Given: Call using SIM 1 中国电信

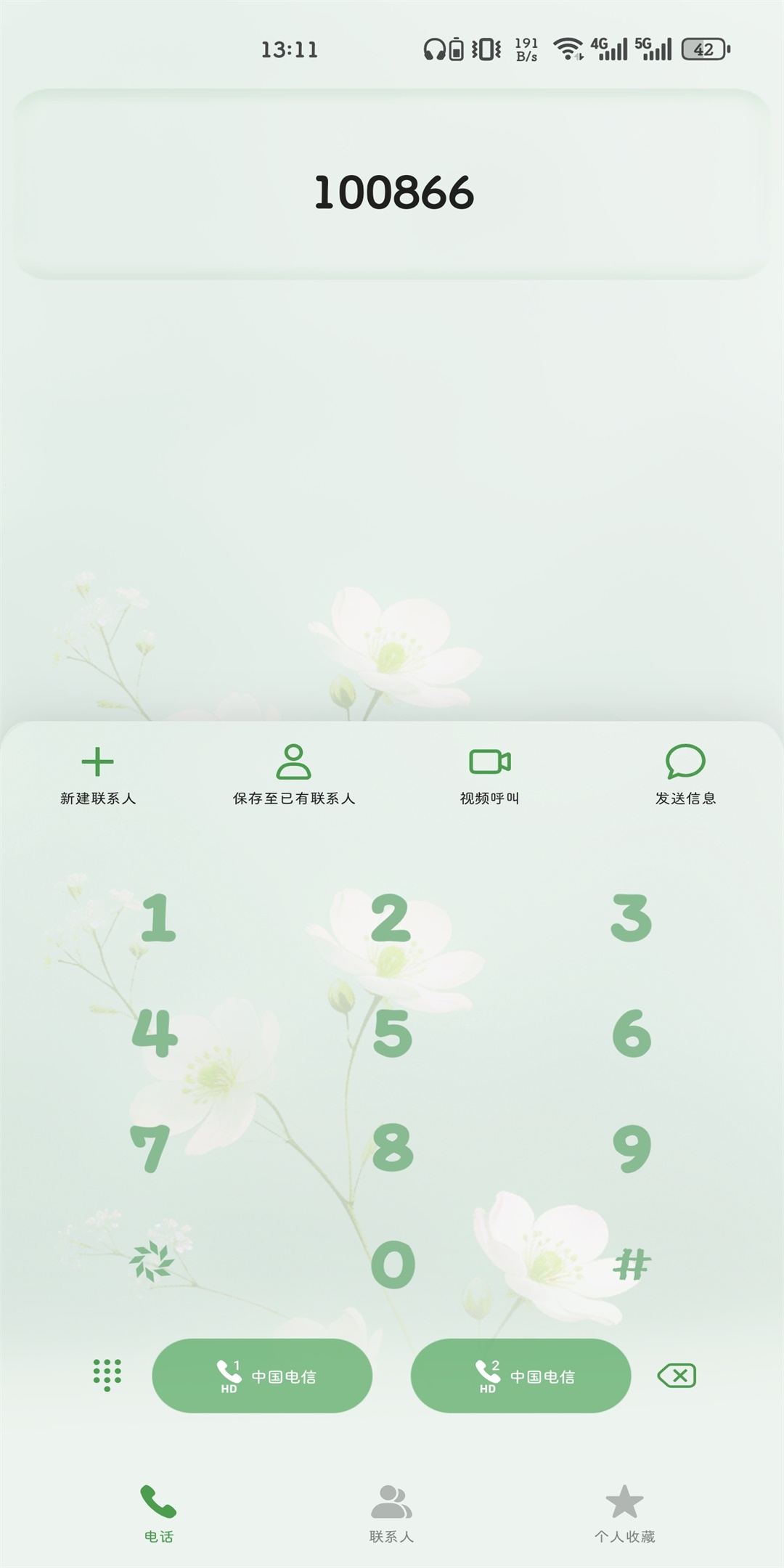Looking at the screenshot, I should tap(262, 1376).
